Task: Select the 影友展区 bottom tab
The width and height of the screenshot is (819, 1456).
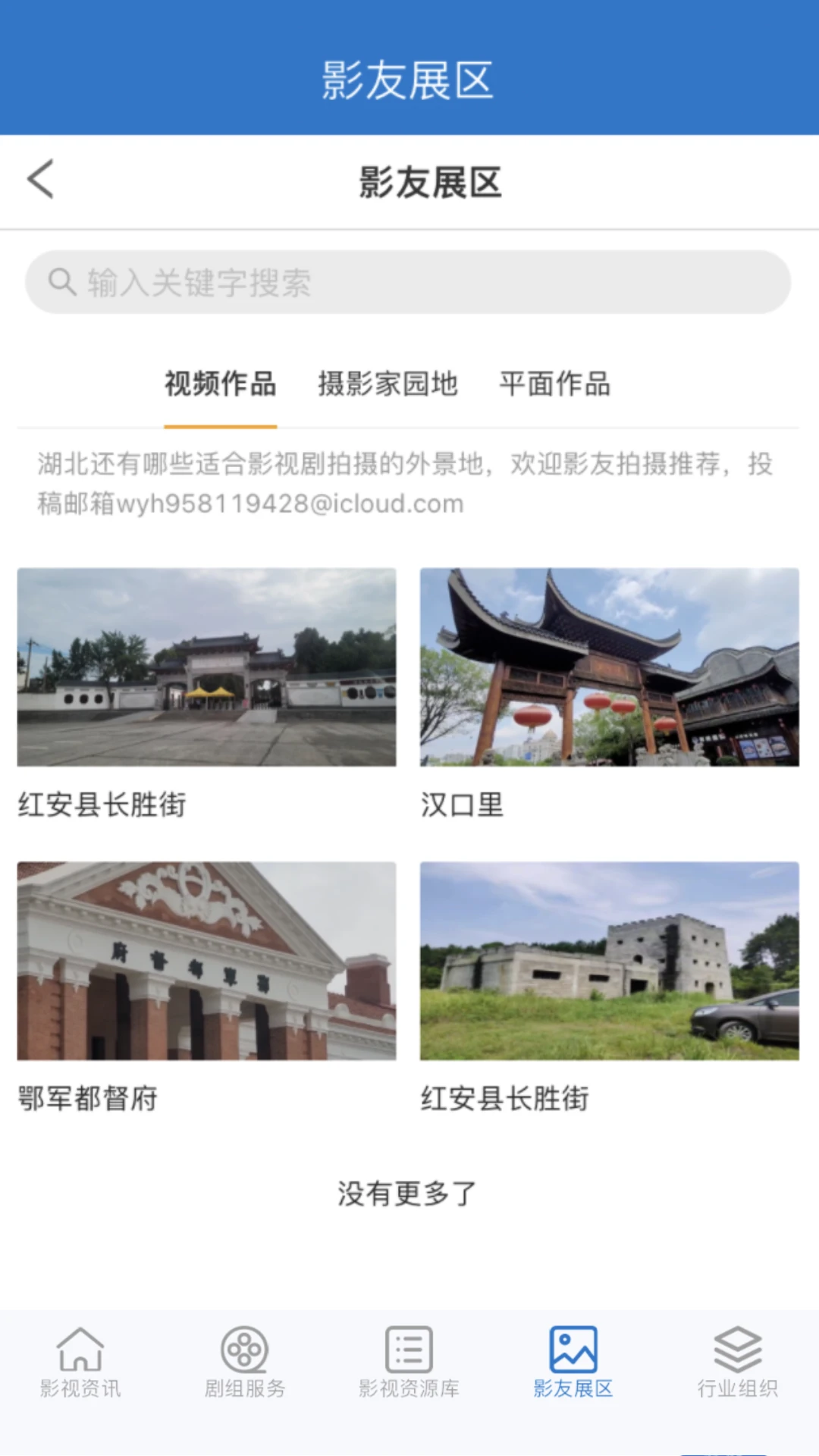Action: [x=573, y=1363]
